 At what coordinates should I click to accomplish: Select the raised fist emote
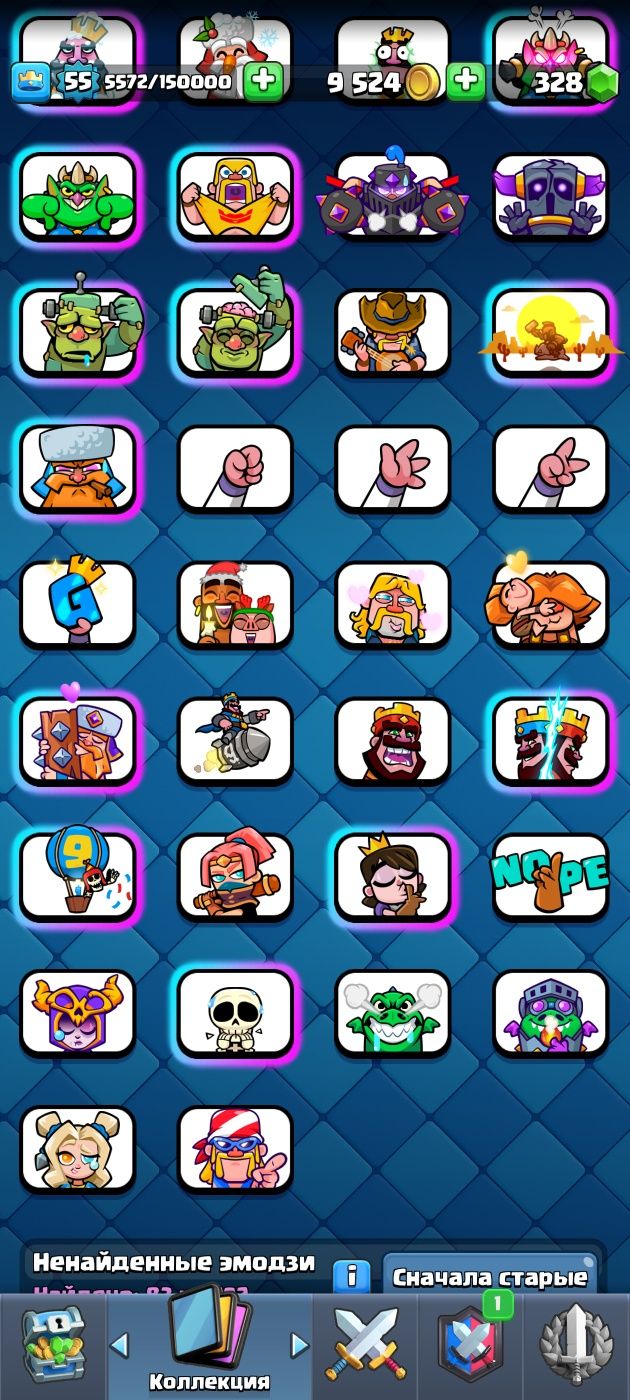point(235,469)
